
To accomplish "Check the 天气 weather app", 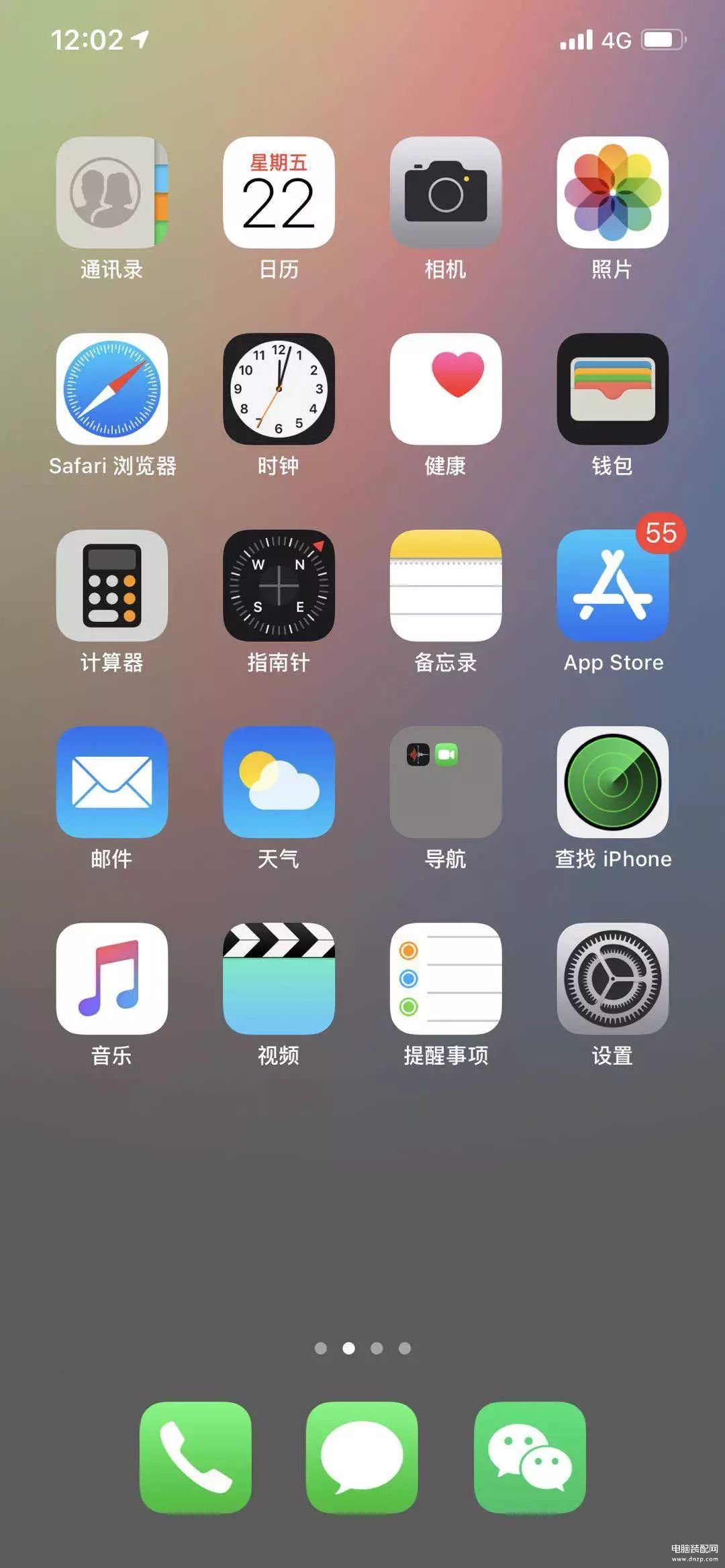I will (279, 782).
